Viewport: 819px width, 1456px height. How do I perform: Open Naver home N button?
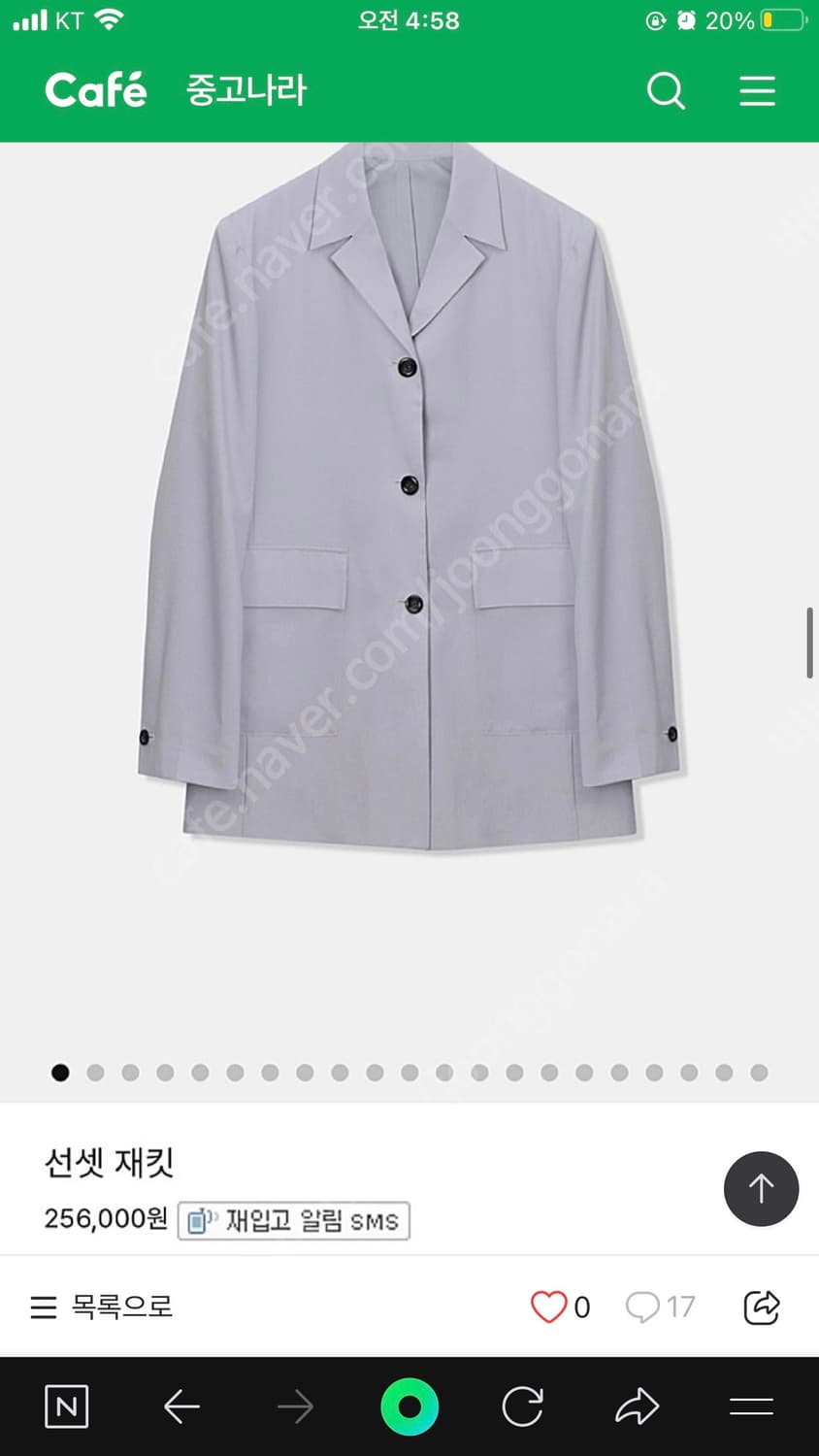(x=67, y=1406)
